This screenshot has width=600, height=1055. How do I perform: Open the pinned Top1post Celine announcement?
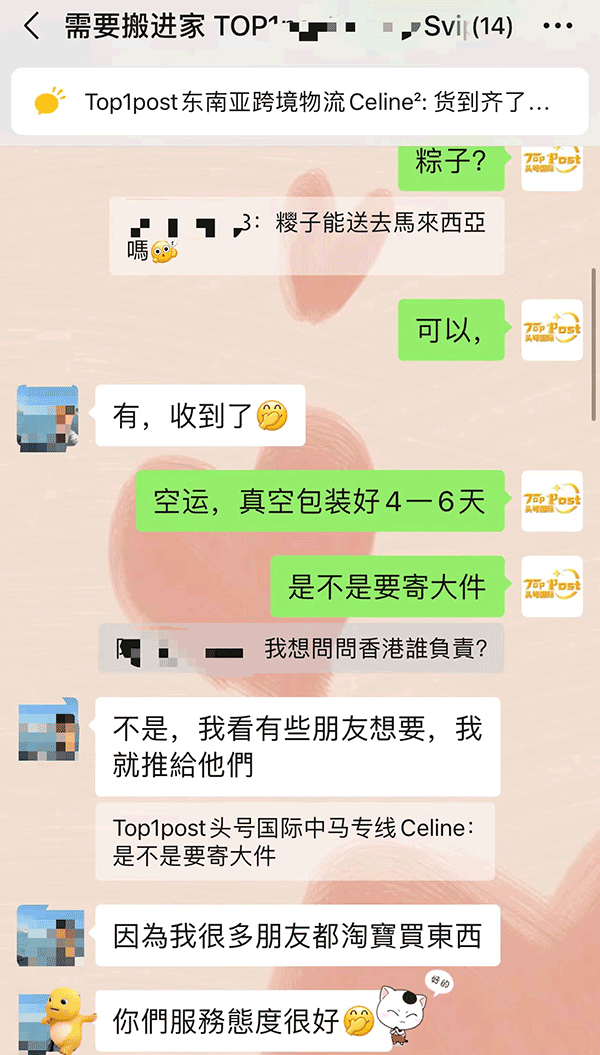[x=300, y=101]
